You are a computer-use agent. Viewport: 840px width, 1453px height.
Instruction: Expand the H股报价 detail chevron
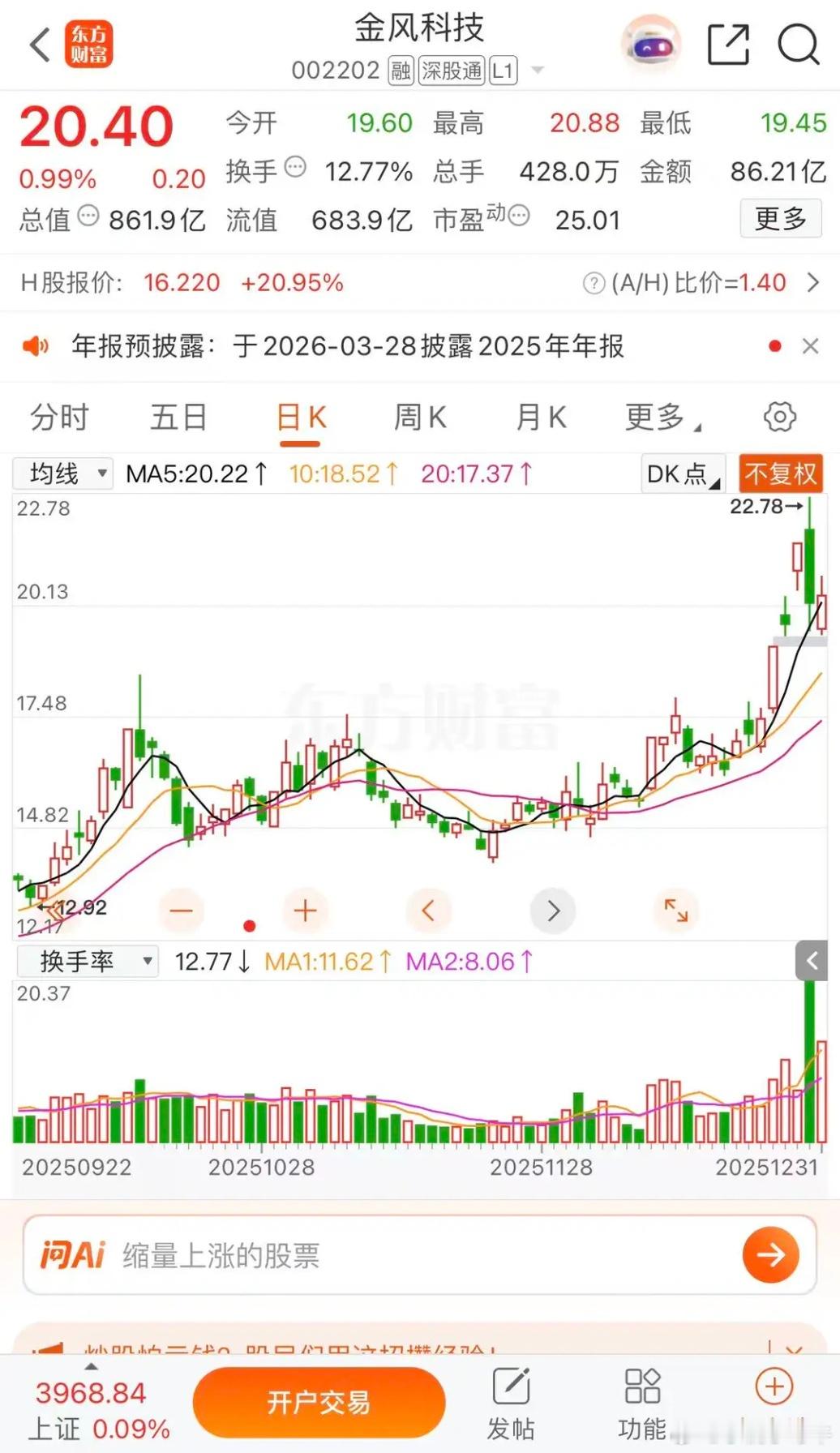[x=814, y=283]
